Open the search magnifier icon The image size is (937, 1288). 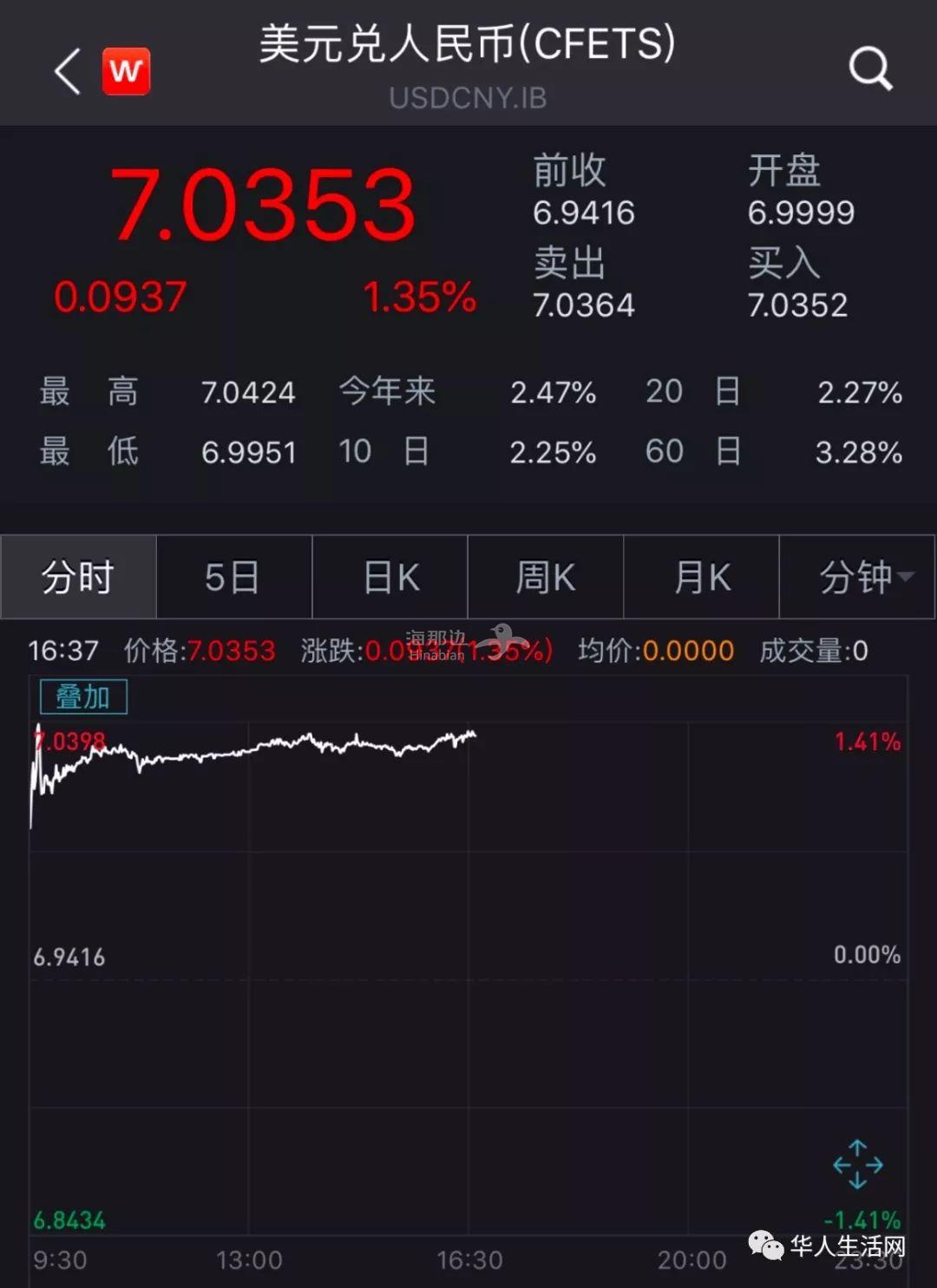(870, 68)
